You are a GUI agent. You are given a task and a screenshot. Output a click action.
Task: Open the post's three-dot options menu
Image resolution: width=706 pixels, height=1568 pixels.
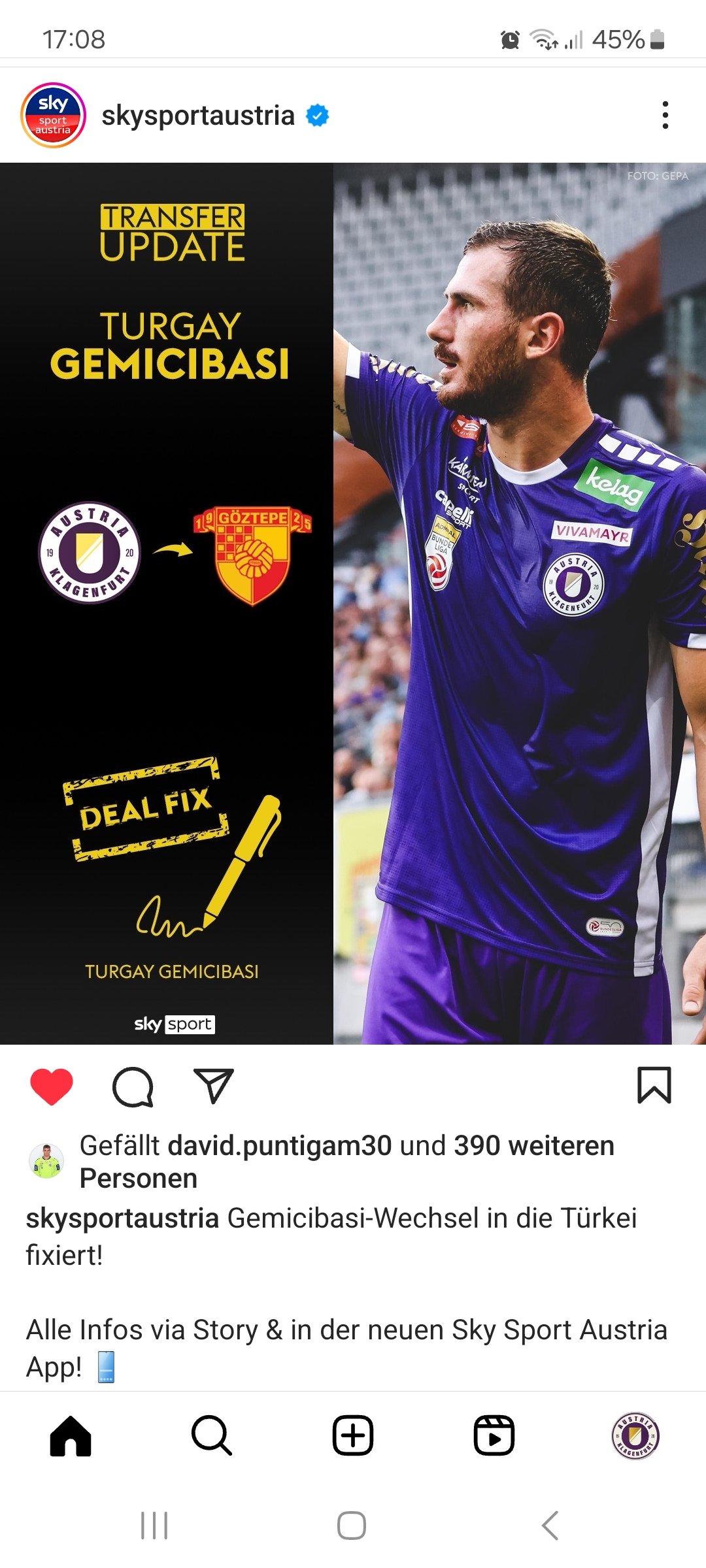pos(665,115)
